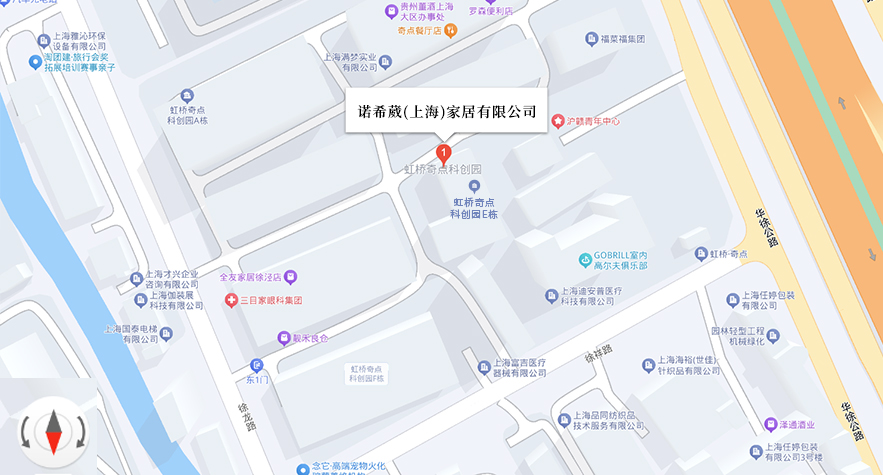Open the 诺希葳(上海)家居有限公司 info label
The image size is (883, 475).
click(x=446, y=111)
